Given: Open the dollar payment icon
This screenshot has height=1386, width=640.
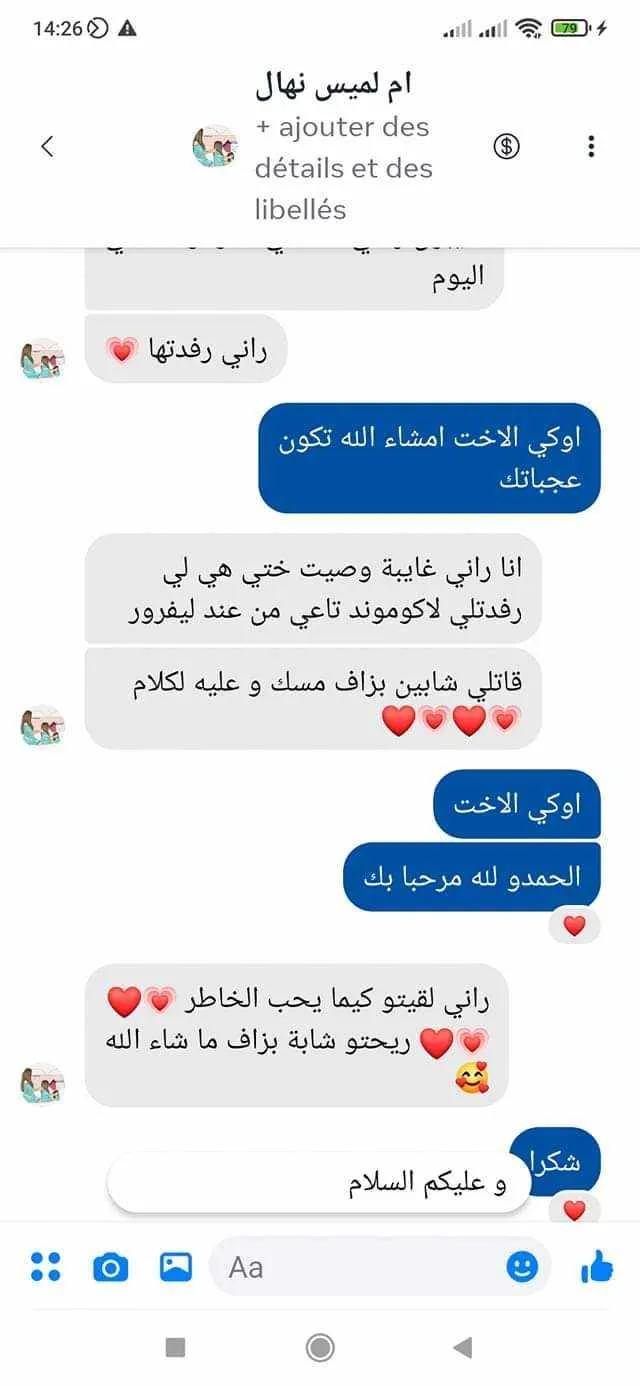Looking at the screenshot, I should (x=507, y=147).
